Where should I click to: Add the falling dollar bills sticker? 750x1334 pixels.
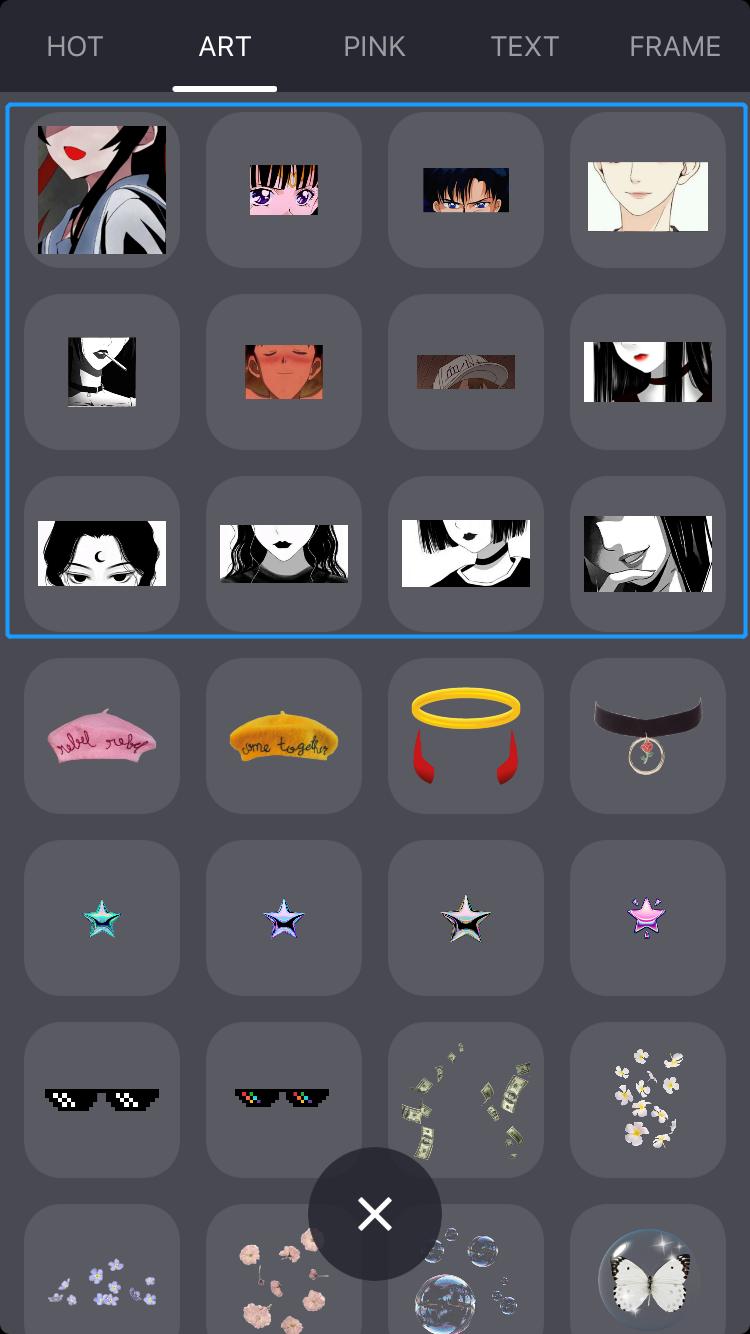click(x=466, y=1099)
